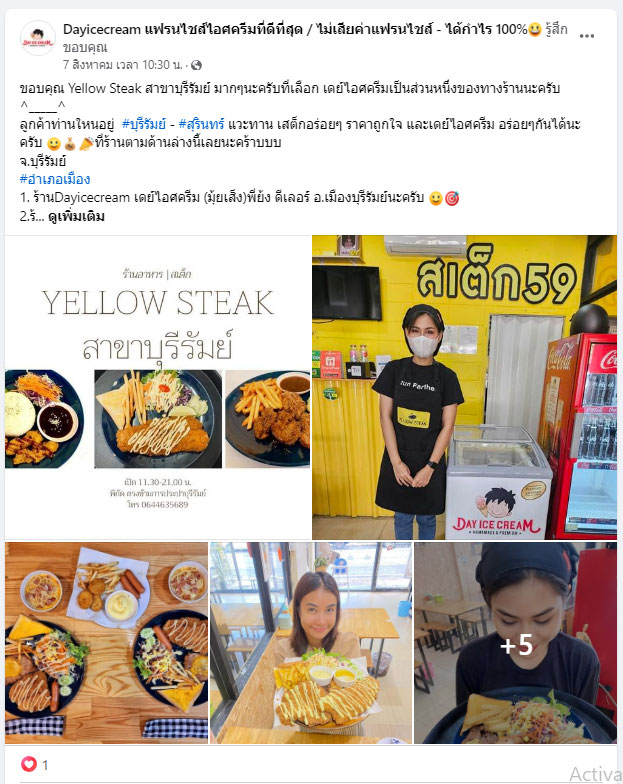Open the photo of staff by Day Ice Cream freezer
Viewport: 623px width, 784px height.
464,387
